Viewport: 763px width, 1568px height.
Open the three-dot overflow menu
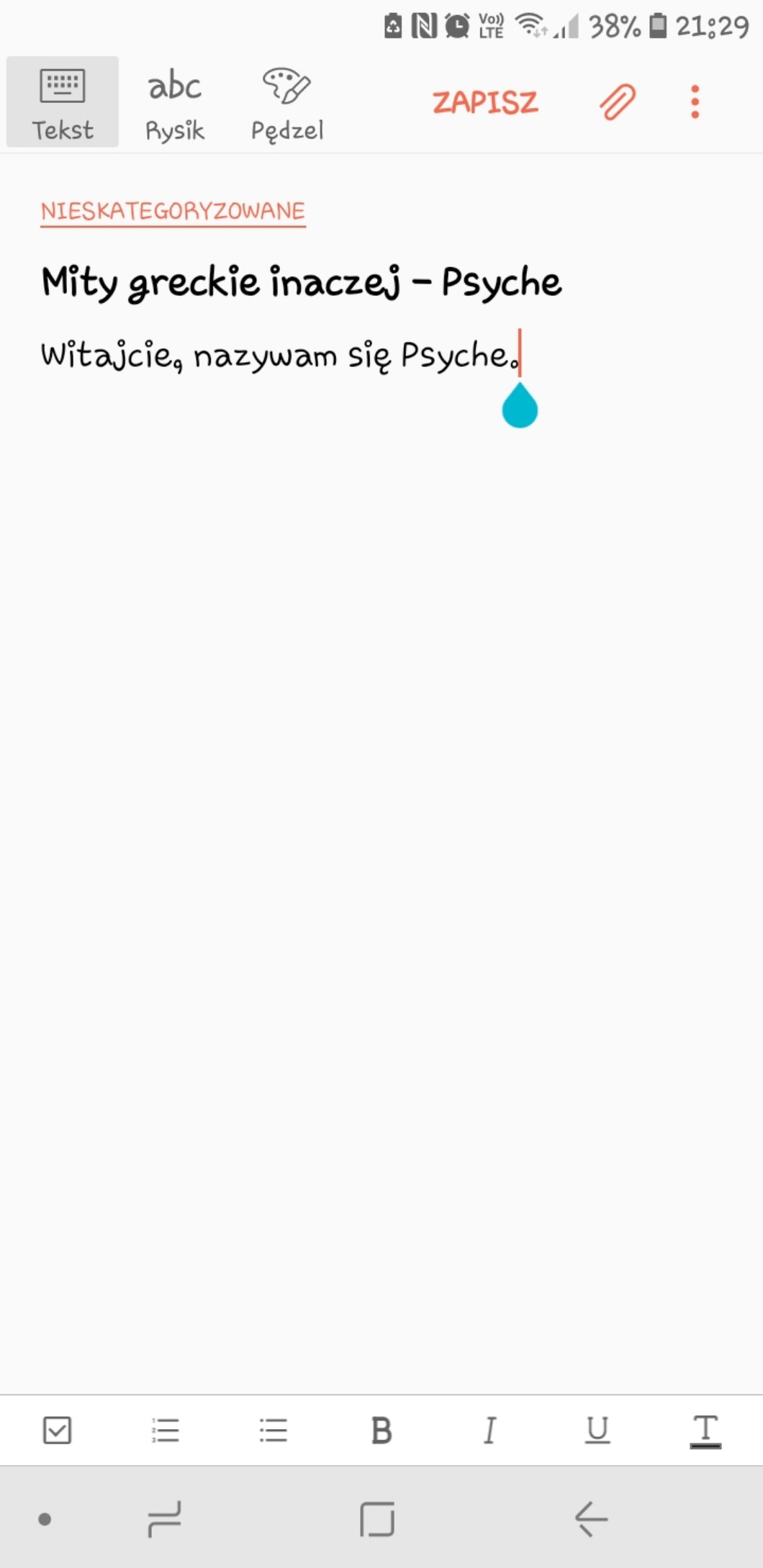pyautogui.click(x=695, y=102)
